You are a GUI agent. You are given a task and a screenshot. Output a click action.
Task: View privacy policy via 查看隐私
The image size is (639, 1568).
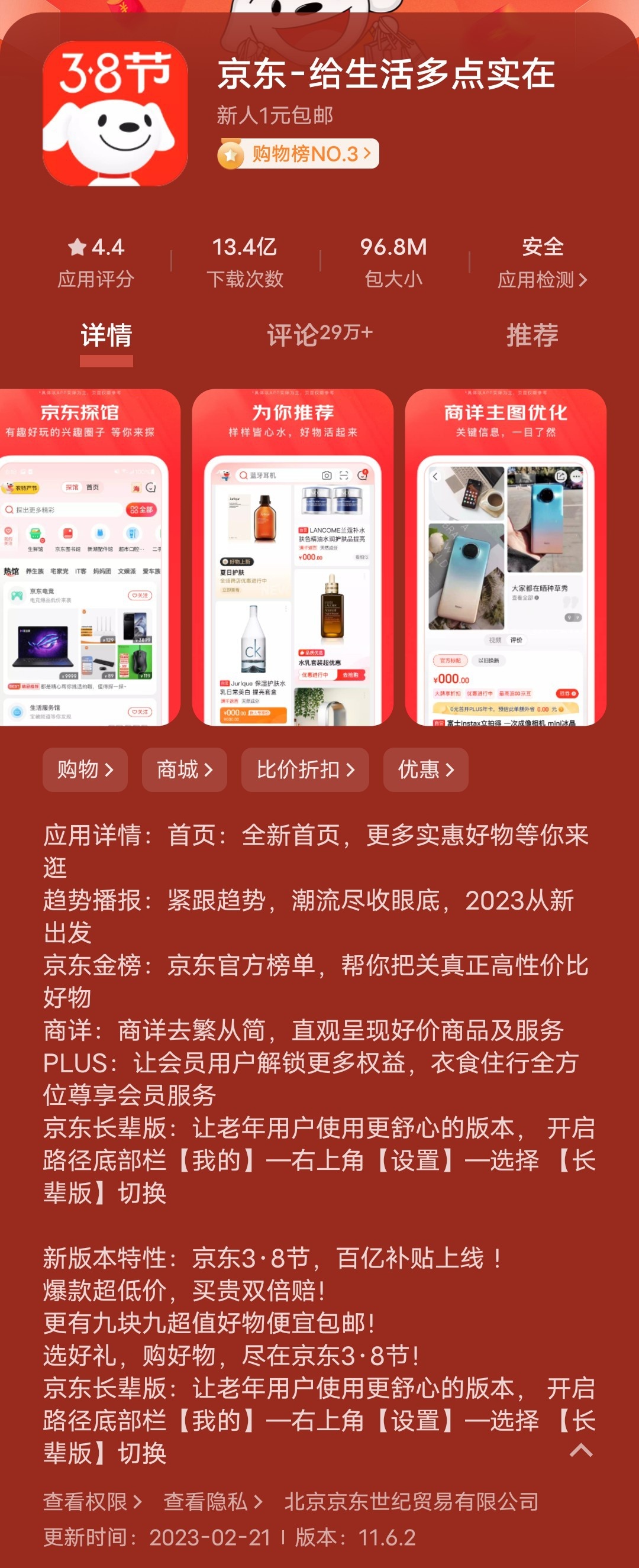pos(213,1502)
